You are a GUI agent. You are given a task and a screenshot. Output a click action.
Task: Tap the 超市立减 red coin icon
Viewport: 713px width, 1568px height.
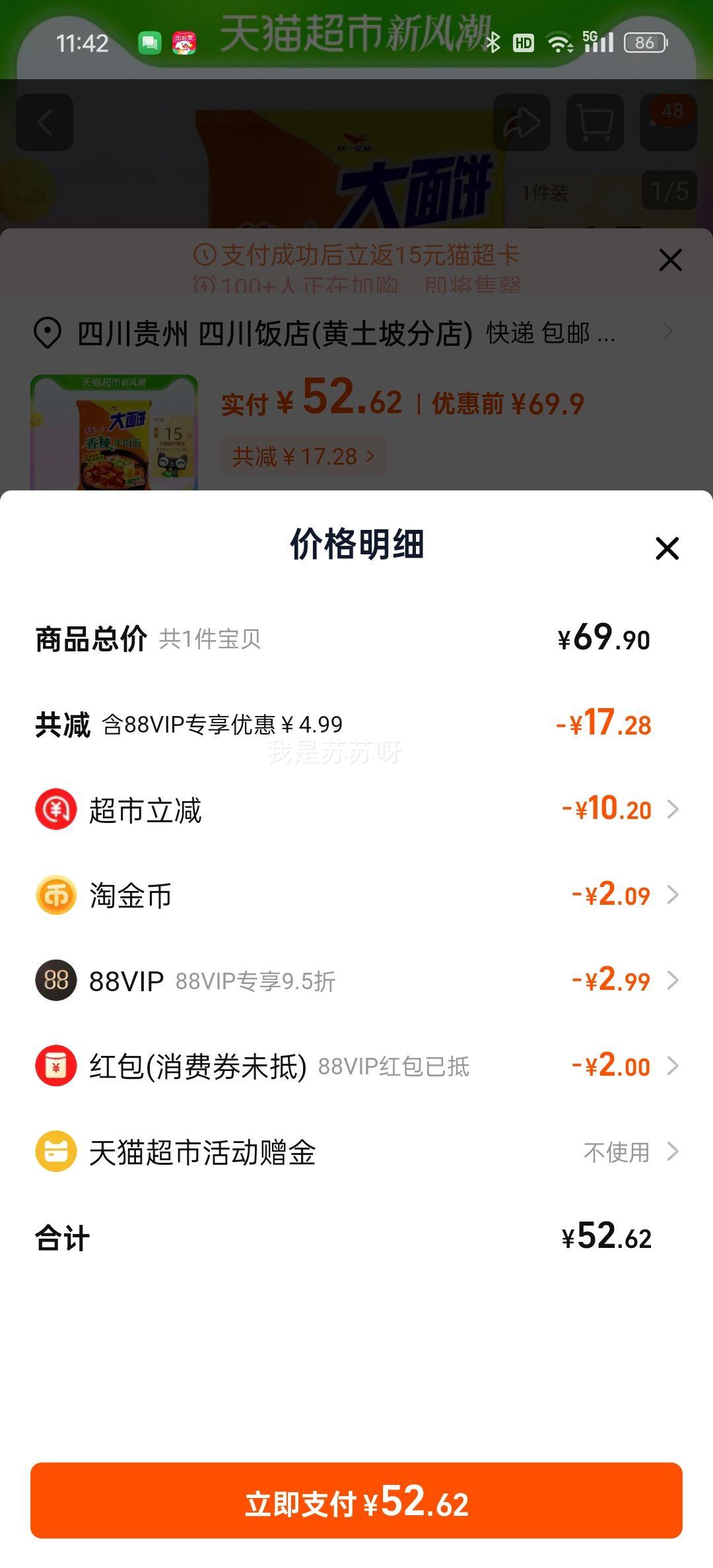(56, 809)
